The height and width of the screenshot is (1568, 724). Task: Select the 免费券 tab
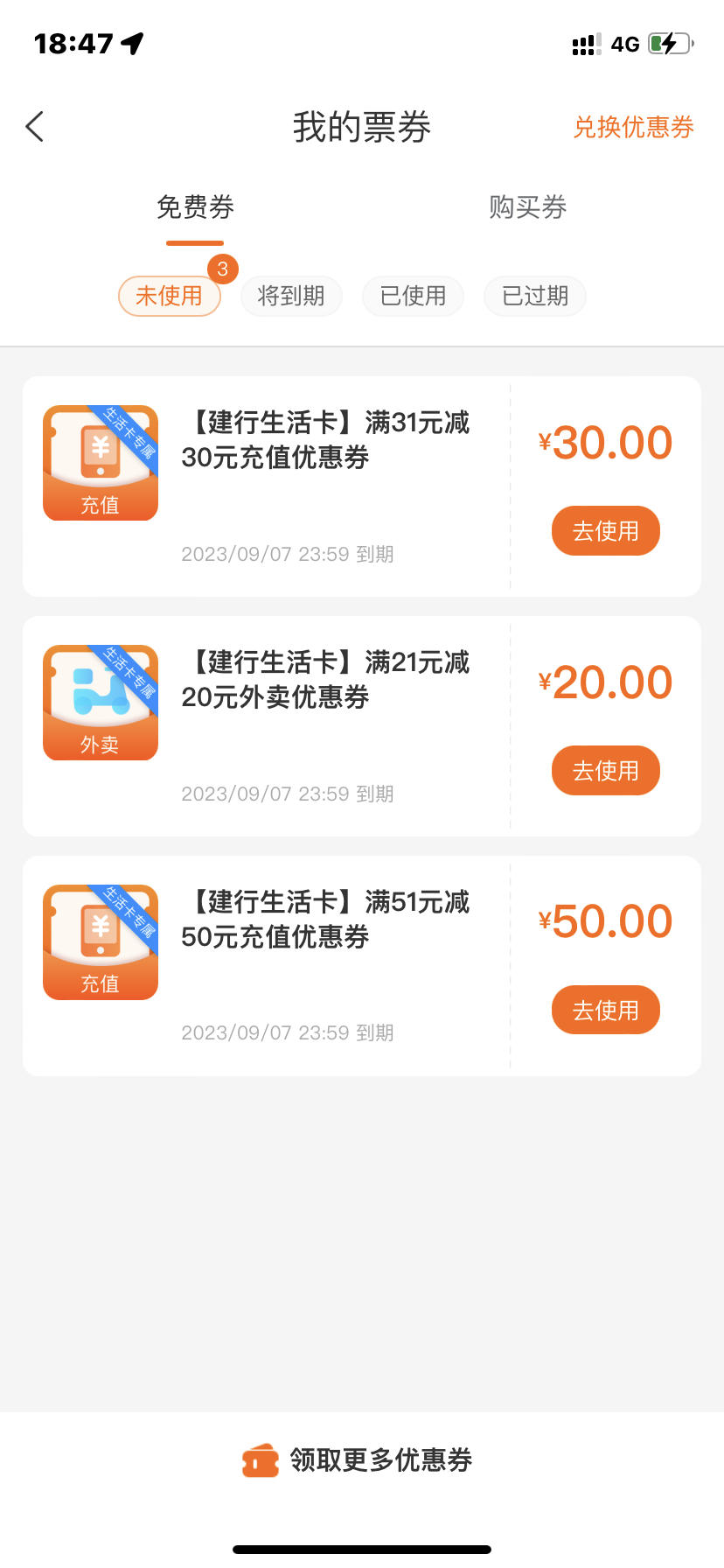coord(195,207)
